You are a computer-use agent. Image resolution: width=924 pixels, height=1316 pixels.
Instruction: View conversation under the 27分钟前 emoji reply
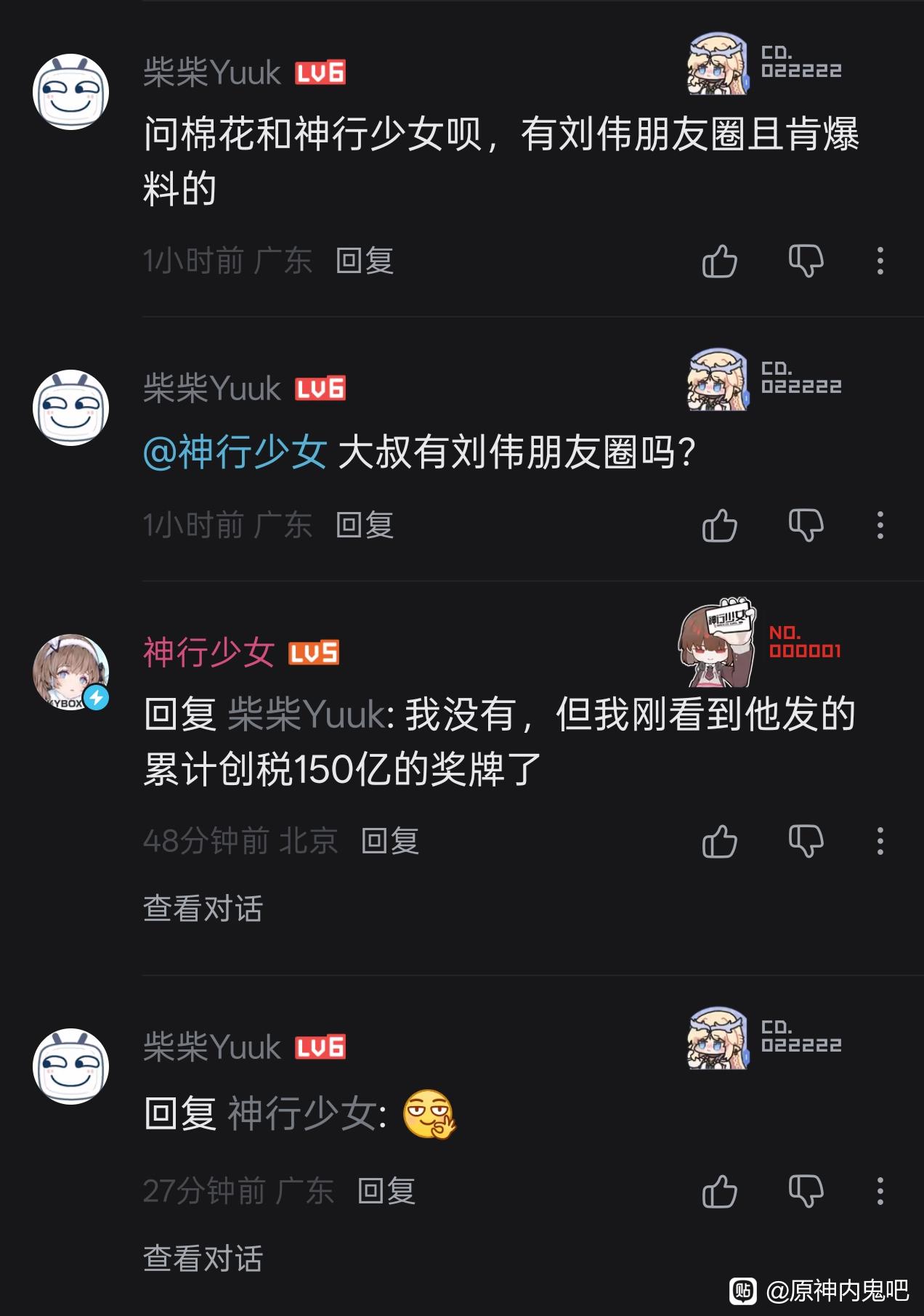point(203,1259)
